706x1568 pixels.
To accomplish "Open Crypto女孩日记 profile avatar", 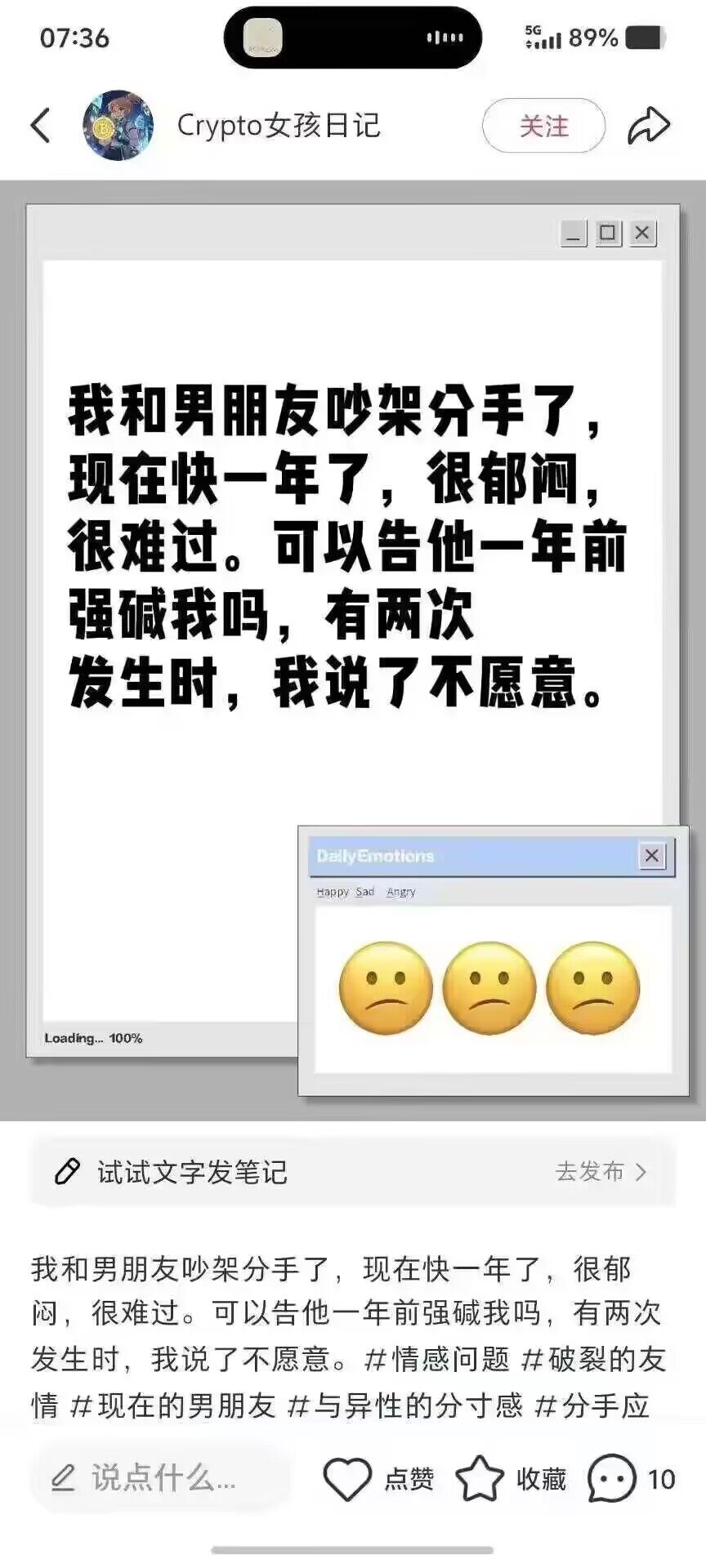I will [118, 126].
